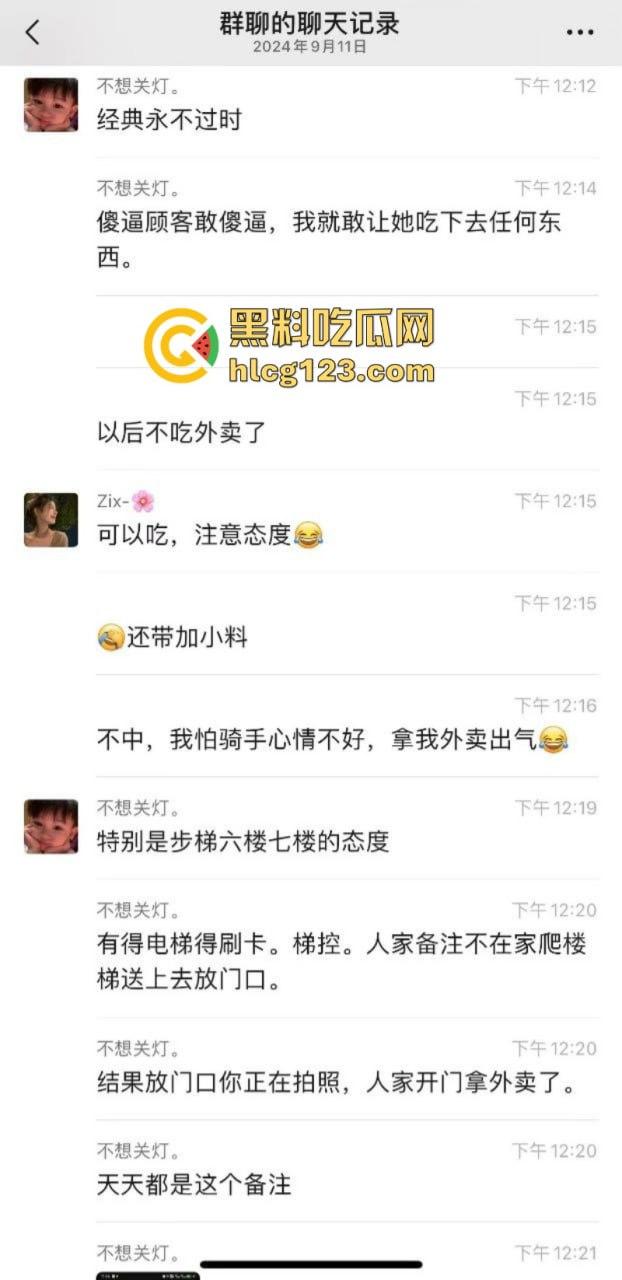
Task: Open 不想关灯 avatar next to 经典永不过时
Action: coord(51,105)
